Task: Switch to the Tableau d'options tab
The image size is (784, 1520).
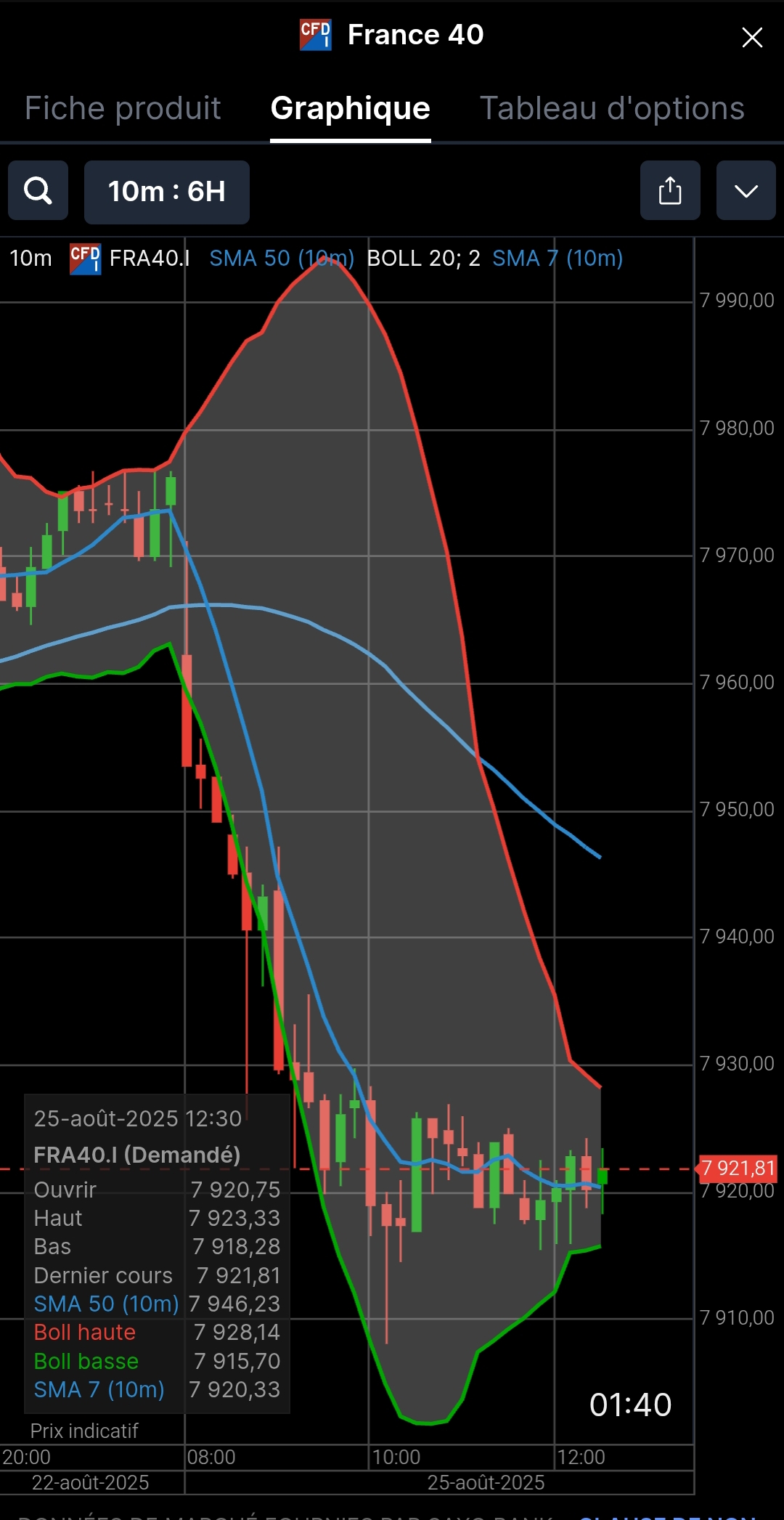Action: pos(612,109)
